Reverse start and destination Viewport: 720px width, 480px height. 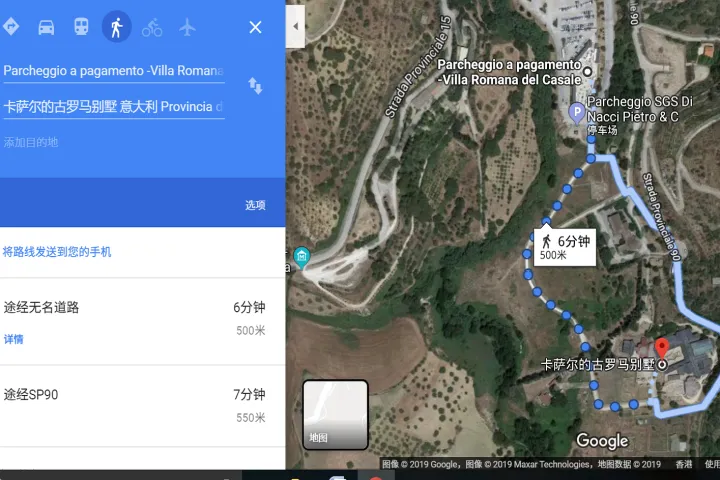click(x=255, y=86)
